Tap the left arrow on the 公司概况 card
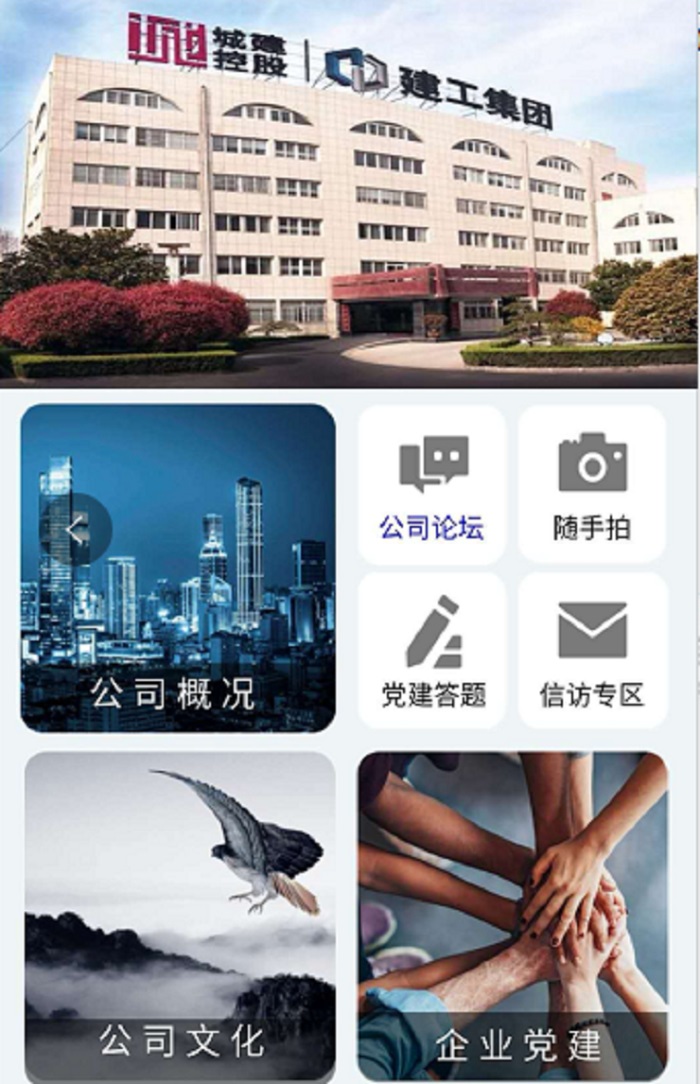Image resolution: width=700 pixels, height=1084 pixels. click(76, 528)
